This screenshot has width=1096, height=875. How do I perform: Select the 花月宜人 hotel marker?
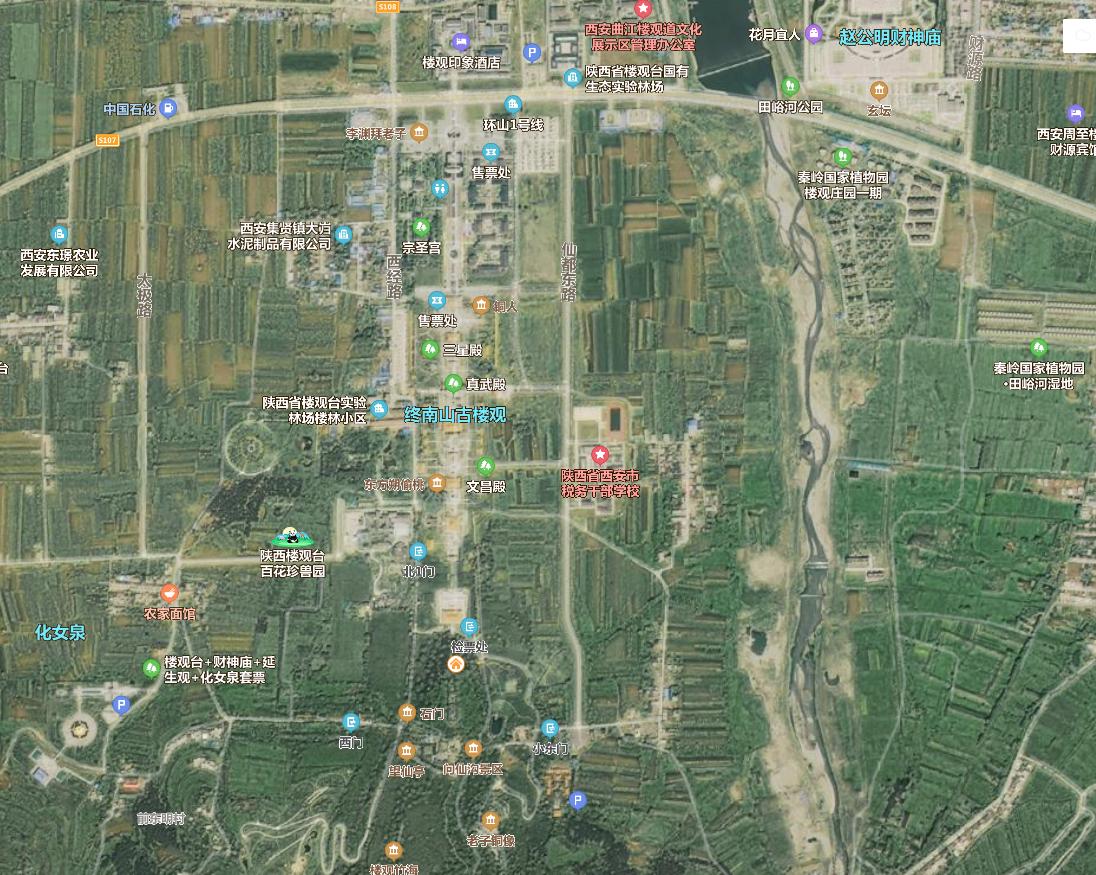(x=814, y=35)
